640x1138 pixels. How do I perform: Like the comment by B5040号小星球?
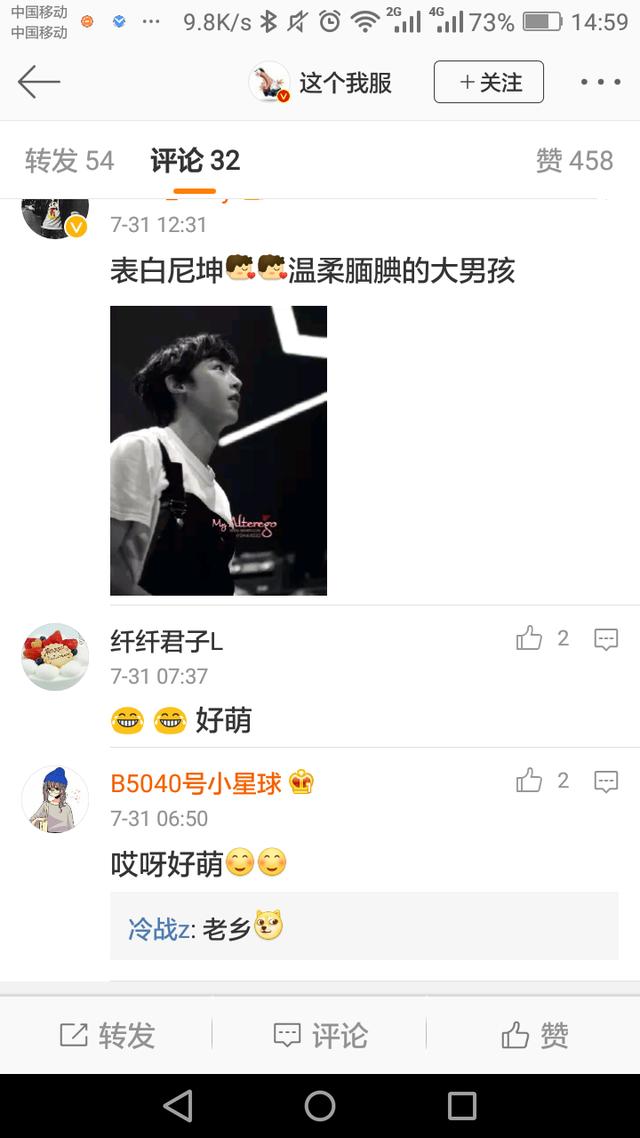529,781
